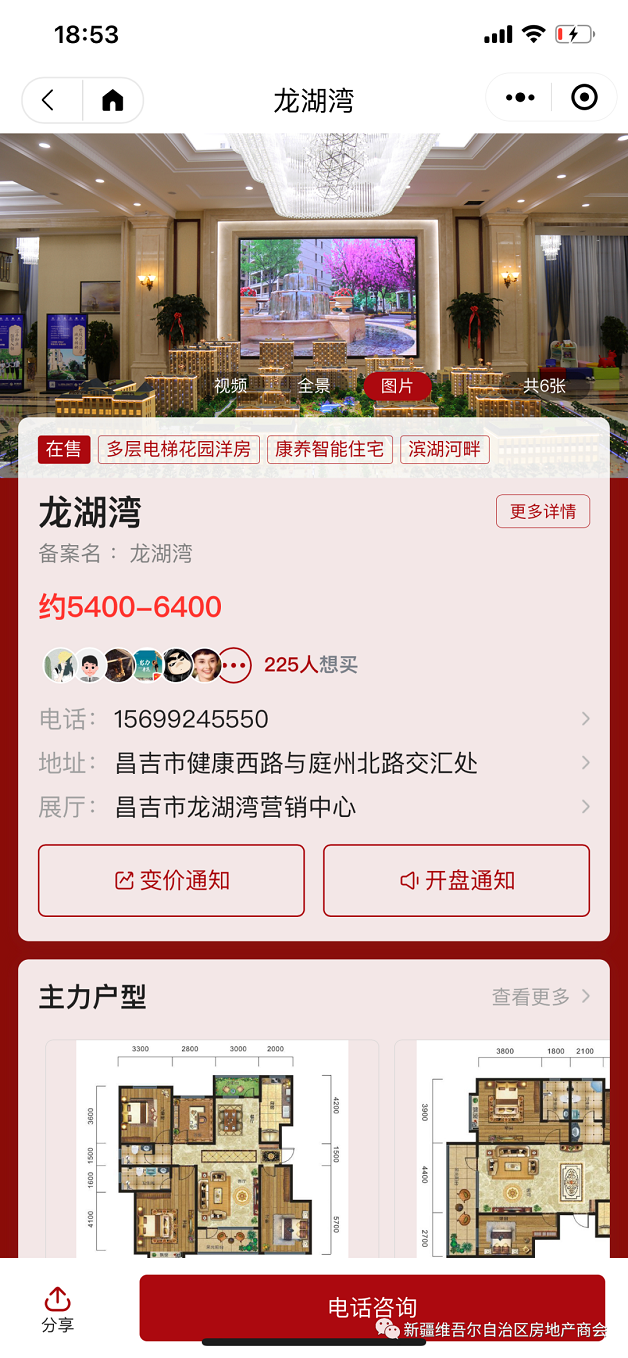Subscribe to 开盘通知 opening alerts
This screenshot has width=628, height=1358.
(456, 880)
